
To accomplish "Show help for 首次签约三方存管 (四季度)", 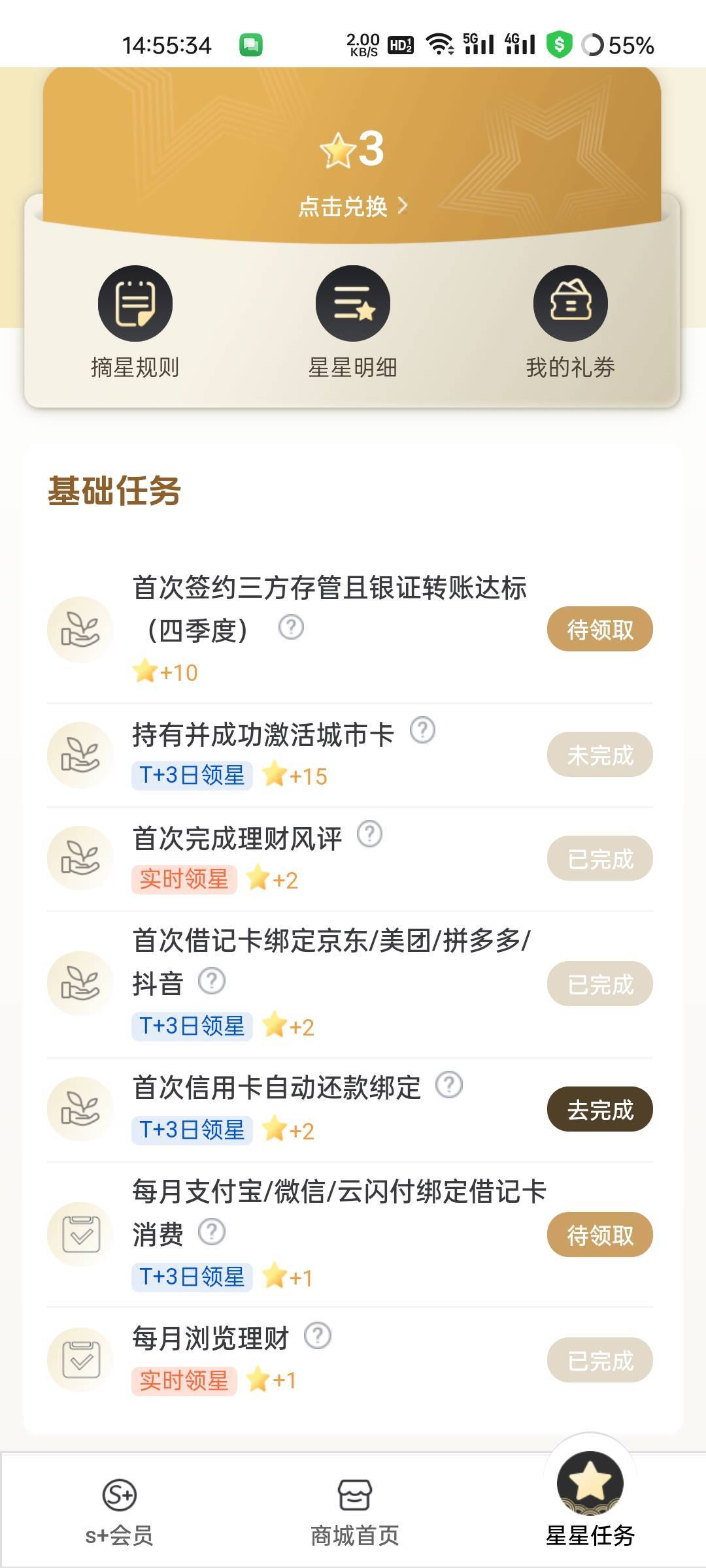I will [291, 627].
